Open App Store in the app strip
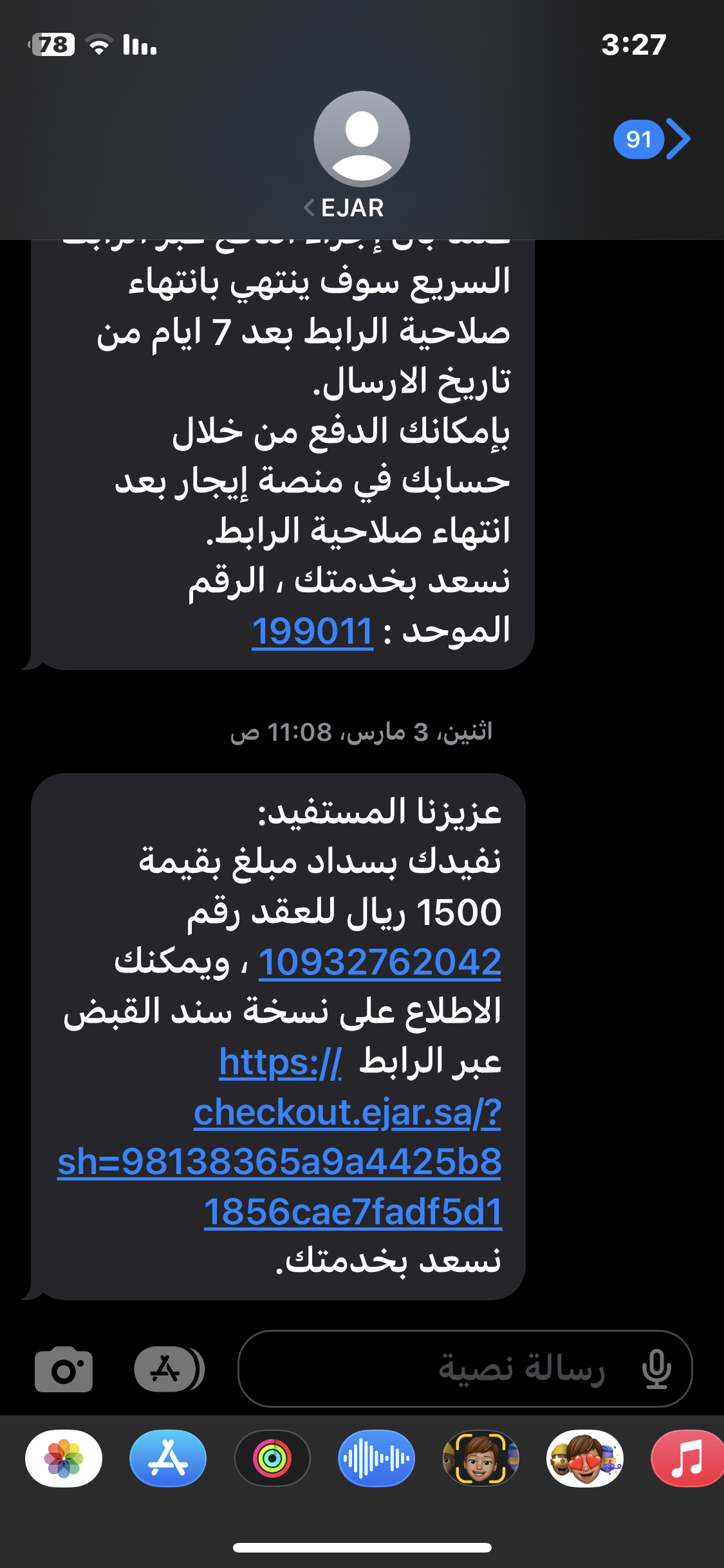 [168, 1459]
